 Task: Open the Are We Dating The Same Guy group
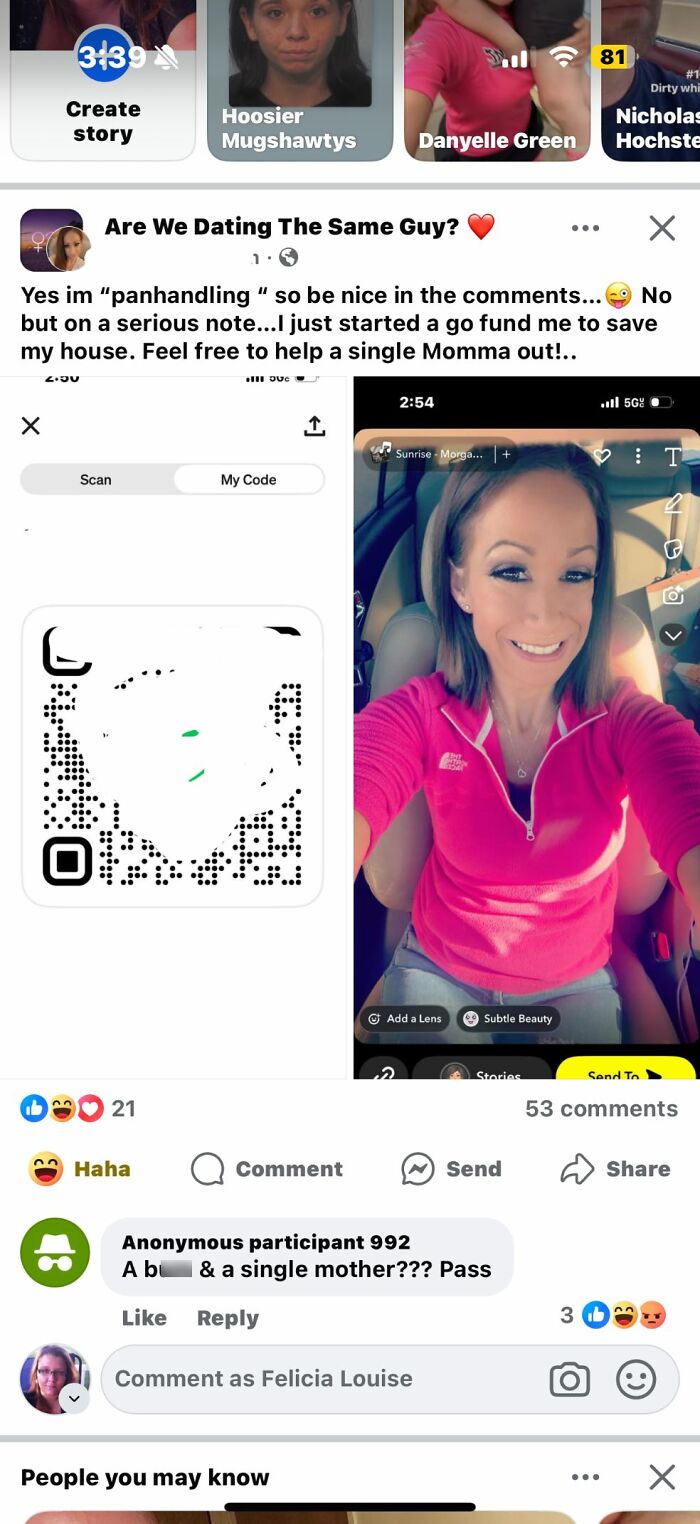(282, 227)
